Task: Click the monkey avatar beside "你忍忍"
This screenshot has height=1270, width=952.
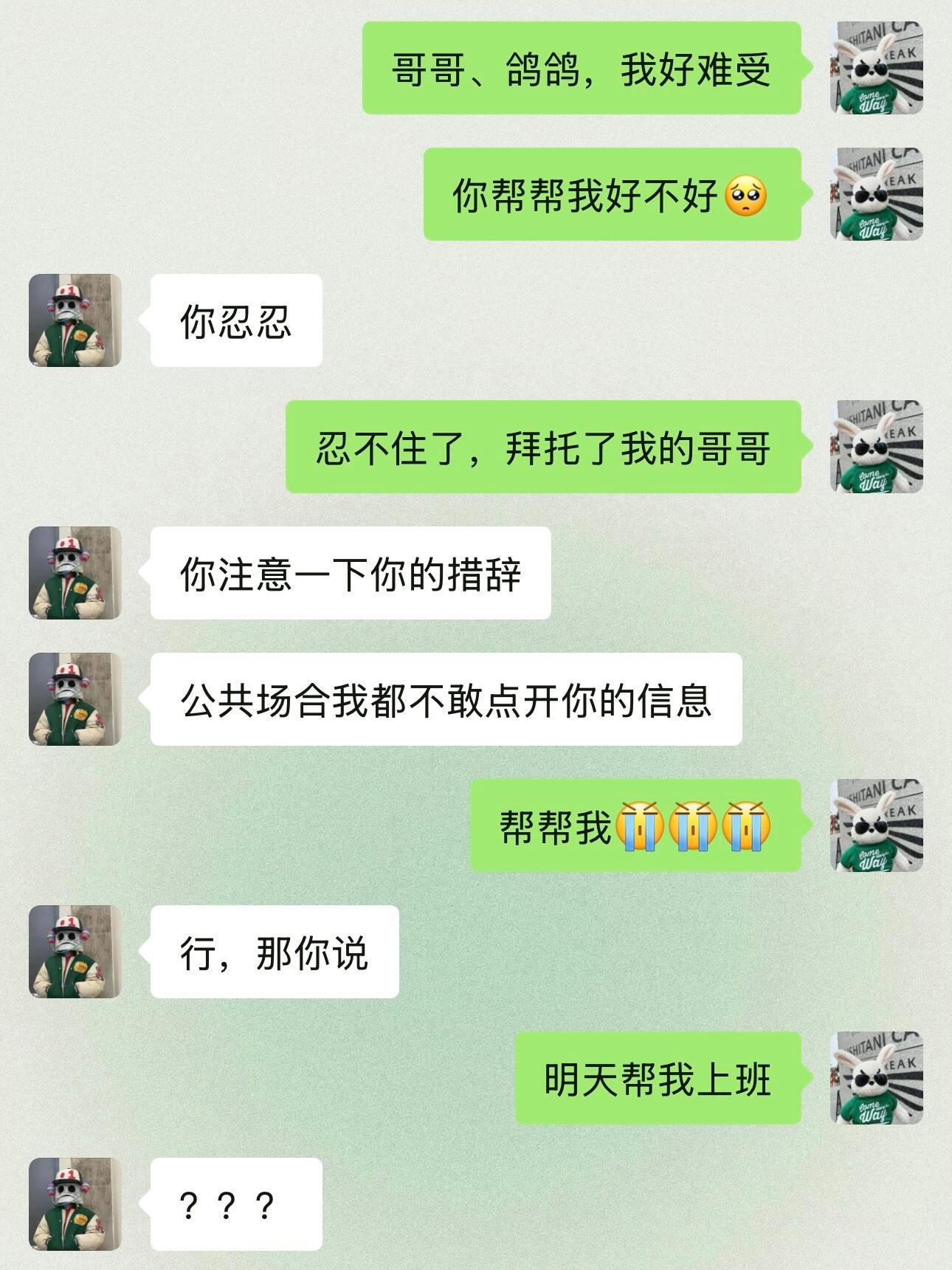Action: coord(74,321)
